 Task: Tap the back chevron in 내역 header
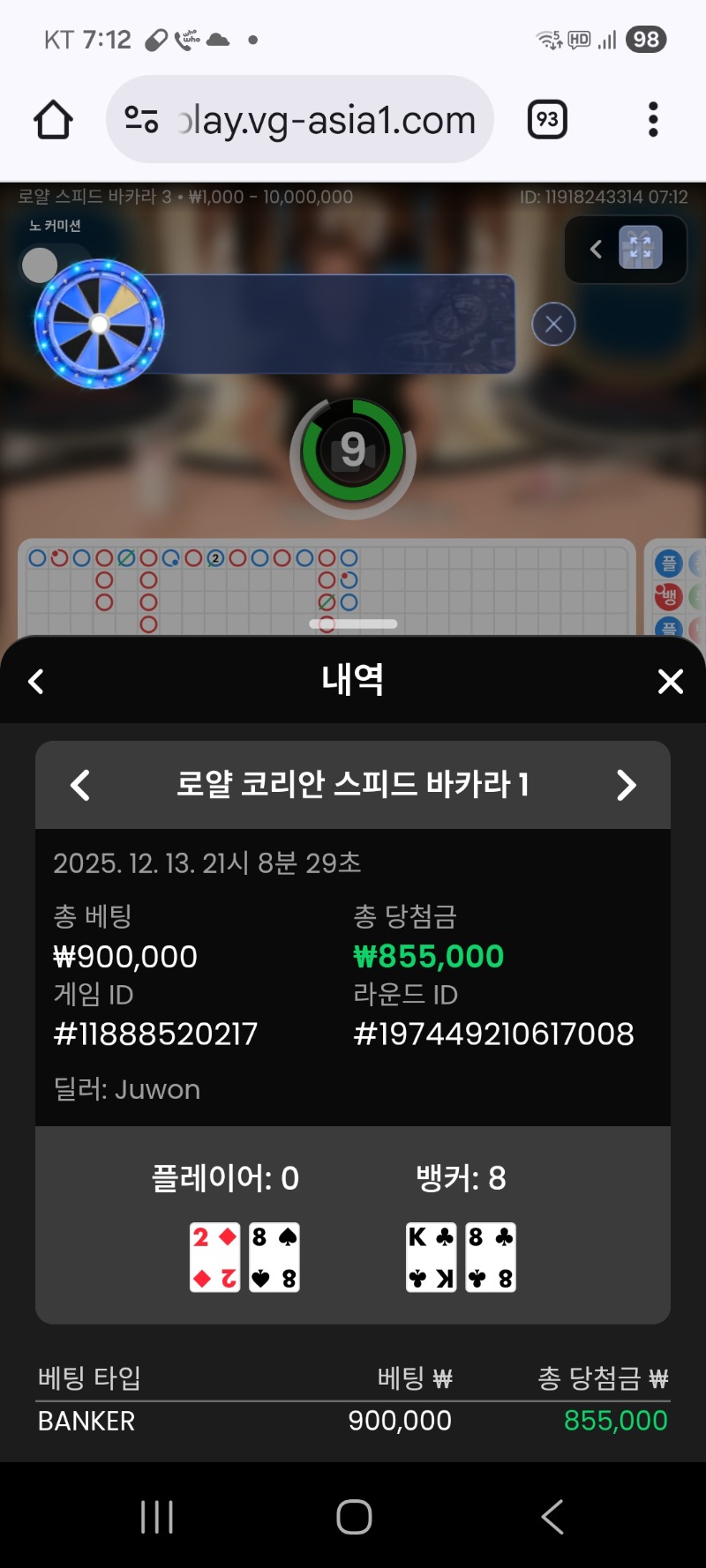click(36, 681)
